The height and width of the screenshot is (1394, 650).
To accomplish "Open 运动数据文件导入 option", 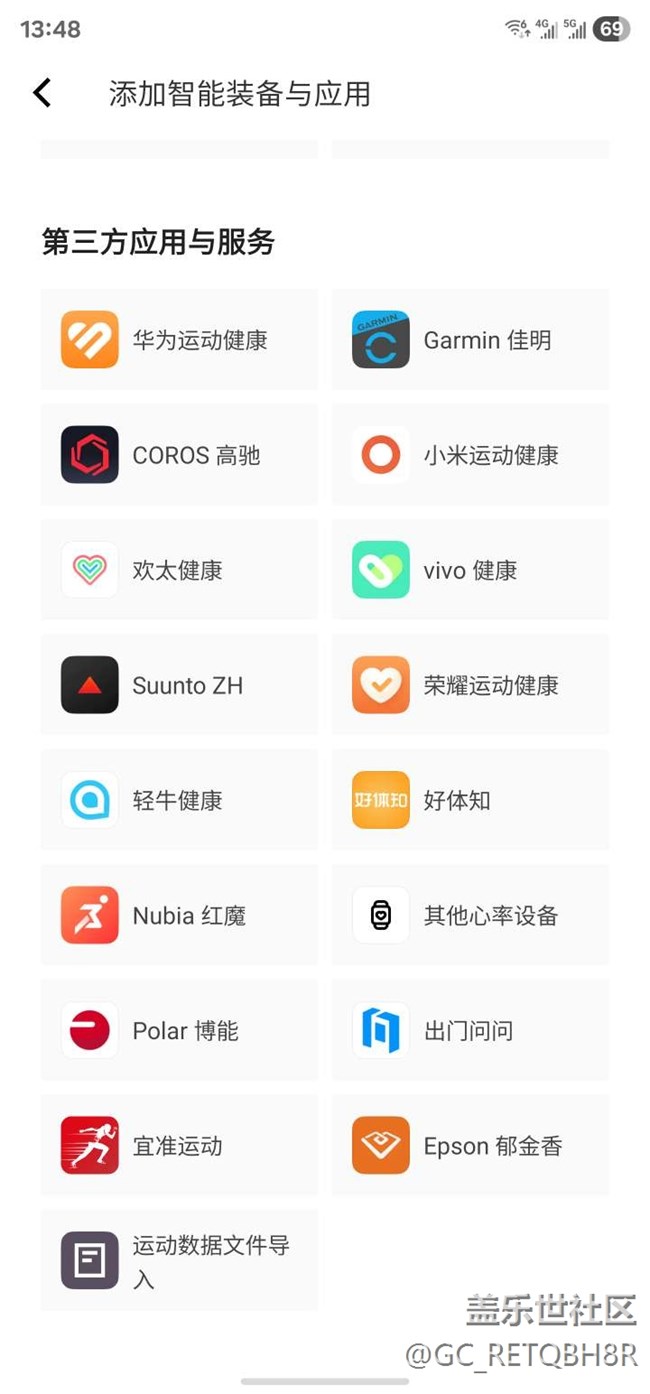I will 179,1260.
